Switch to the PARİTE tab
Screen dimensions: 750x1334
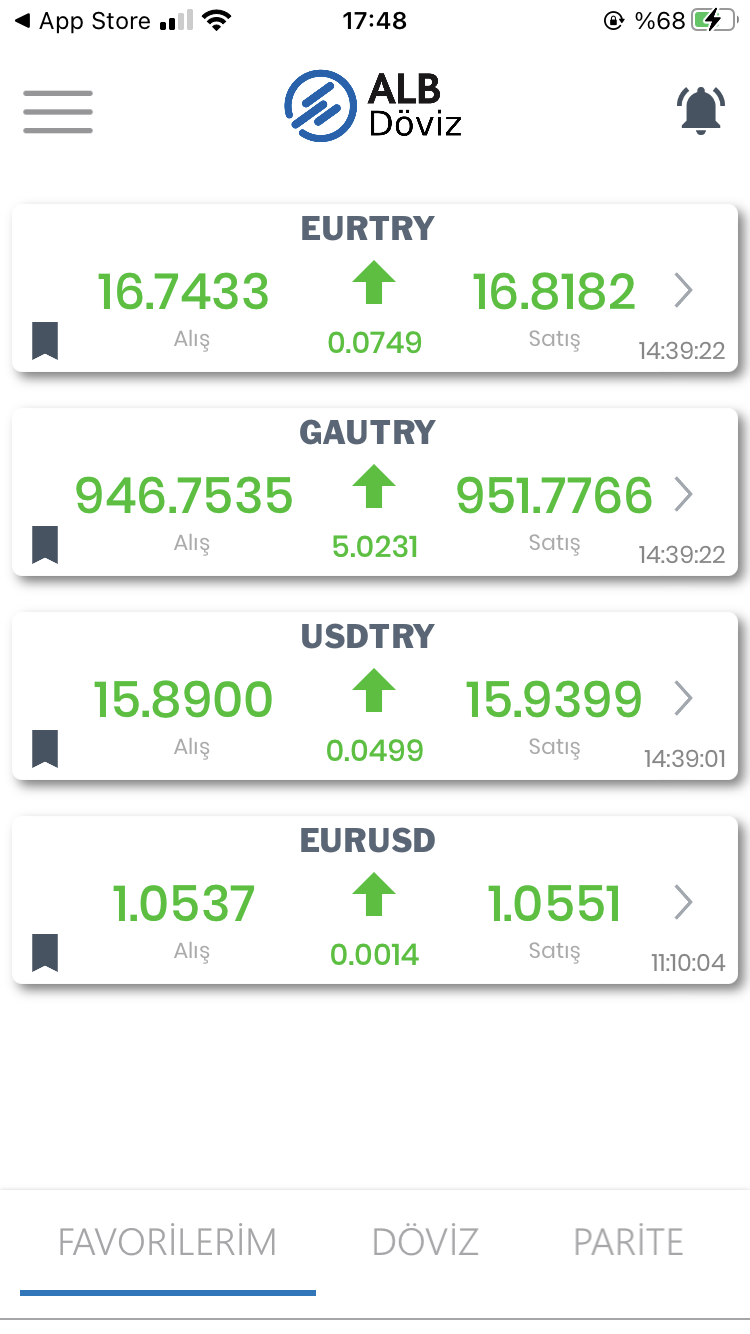point(628,1242)
